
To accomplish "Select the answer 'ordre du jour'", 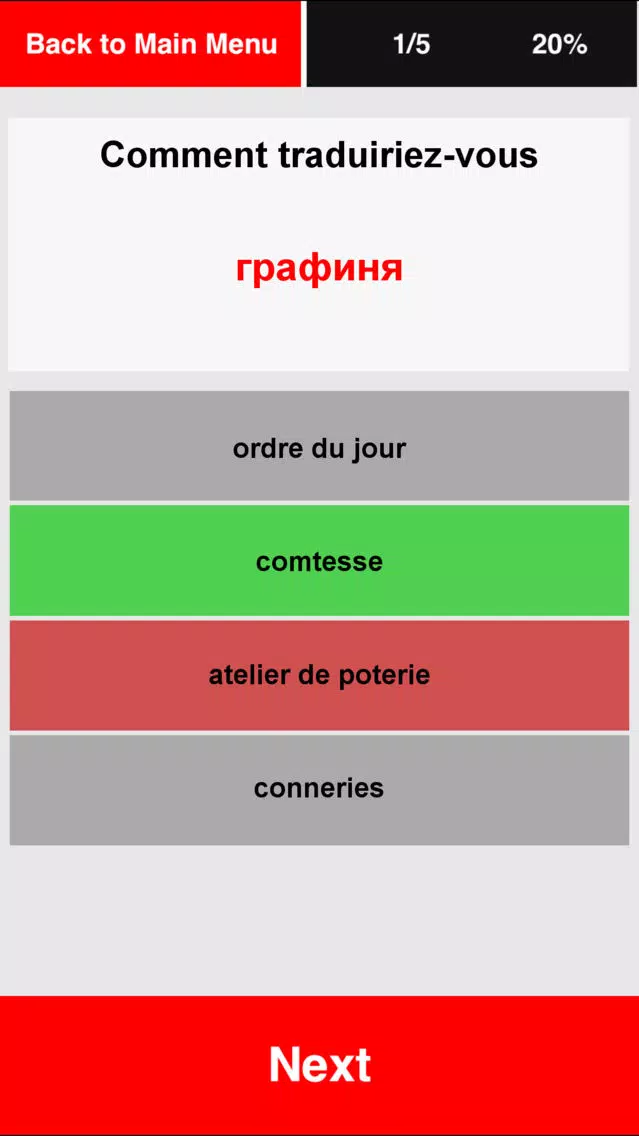I will pyautogui.click(x=319, y=446).
